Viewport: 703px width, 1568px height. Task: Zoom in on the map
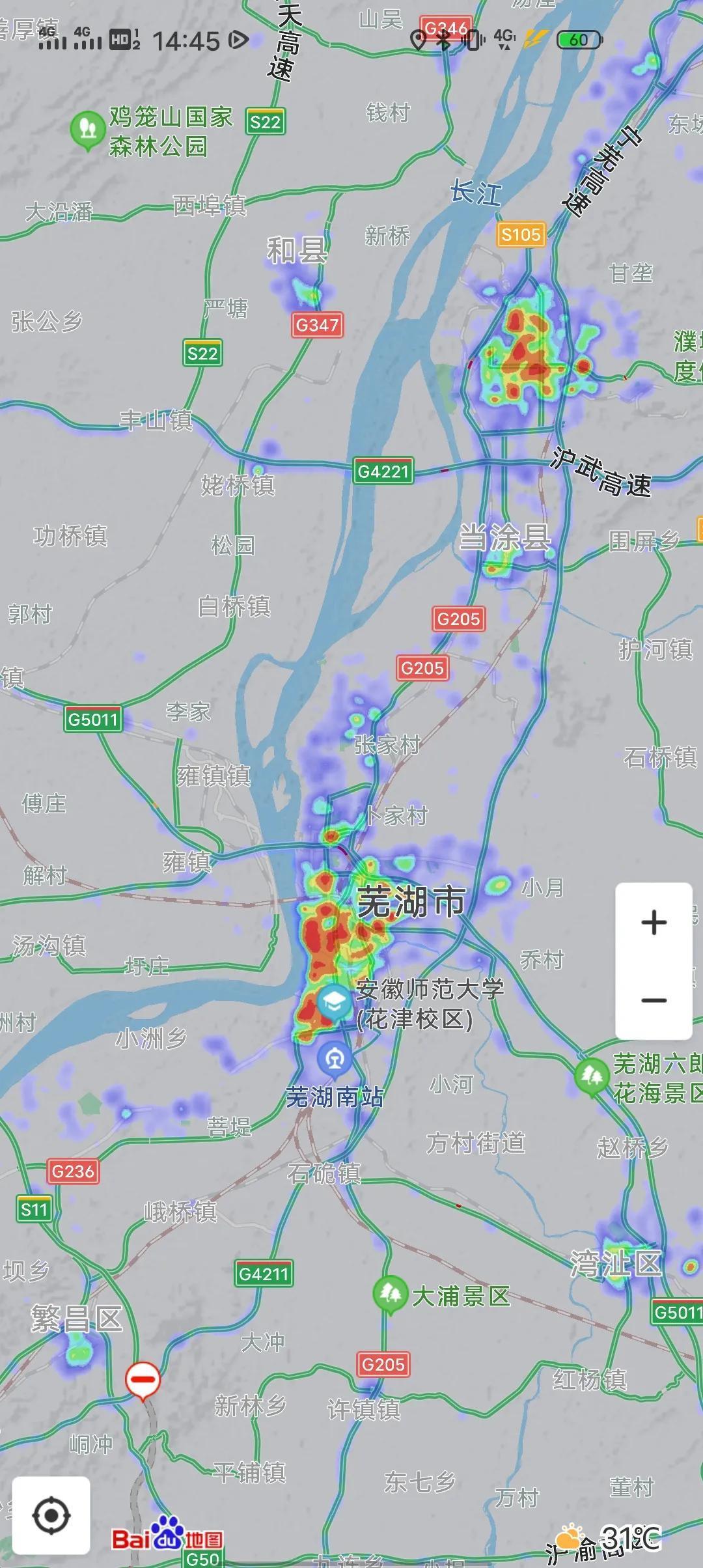point(654,922)
